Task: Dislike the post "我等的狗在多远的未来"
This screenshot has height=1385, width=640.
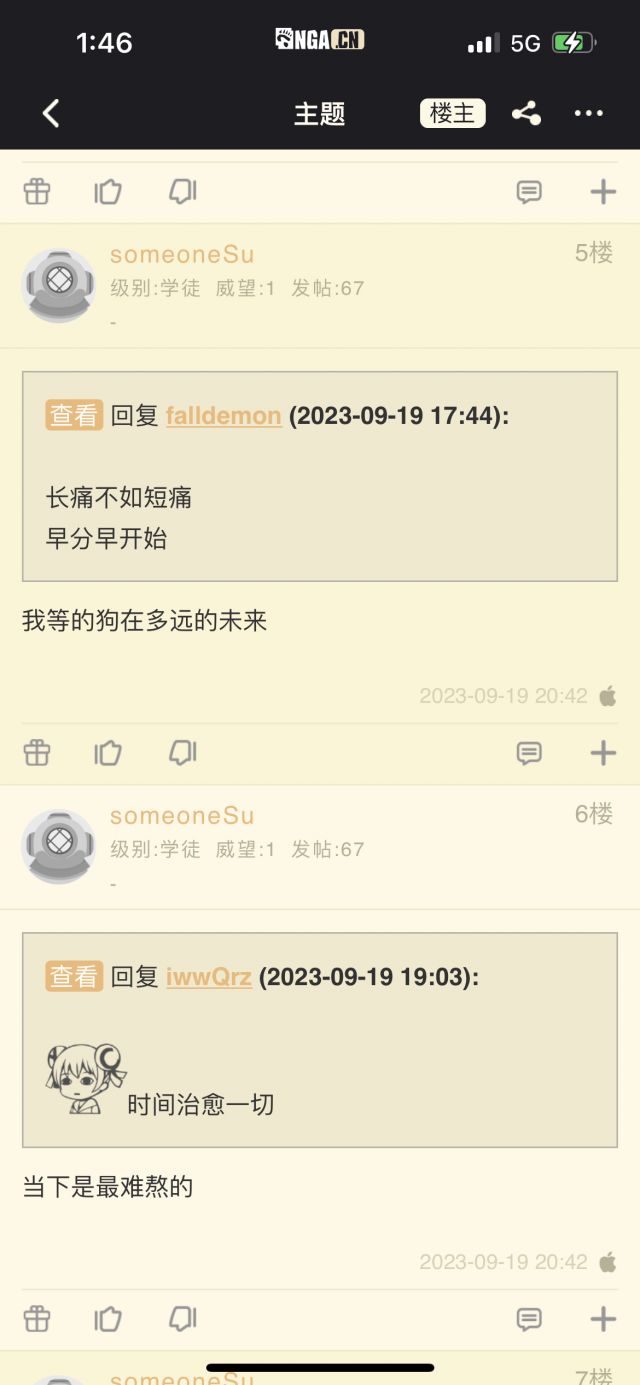Action: pos(182,753)
